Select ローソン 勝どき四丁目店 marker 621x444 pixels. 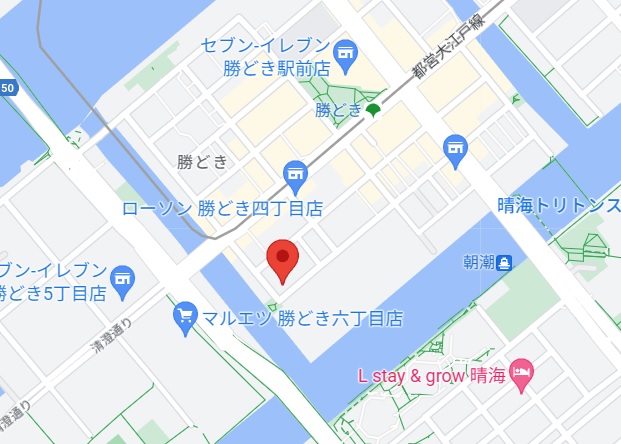click(x=295, y=176)
